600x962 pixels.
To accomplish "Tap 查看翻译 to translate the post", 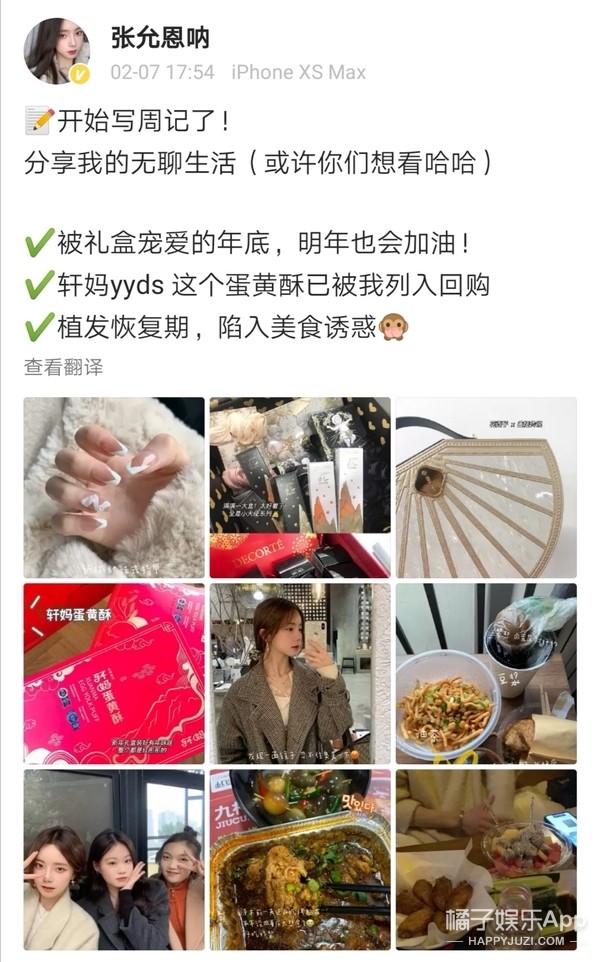I will pyautogui.click(x=64, y=367).
